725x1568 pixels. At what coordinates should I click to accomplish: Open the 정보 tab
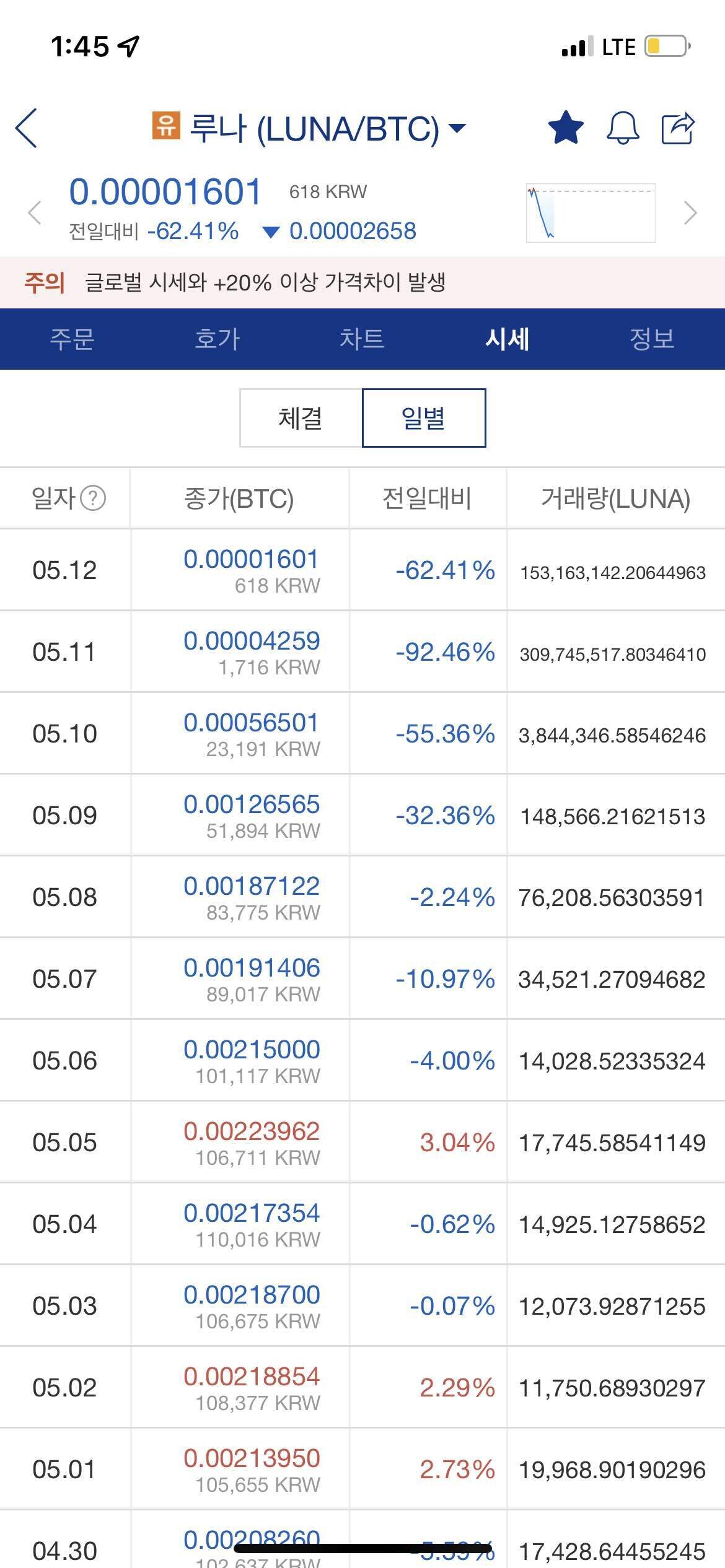(x=651, y=339)
